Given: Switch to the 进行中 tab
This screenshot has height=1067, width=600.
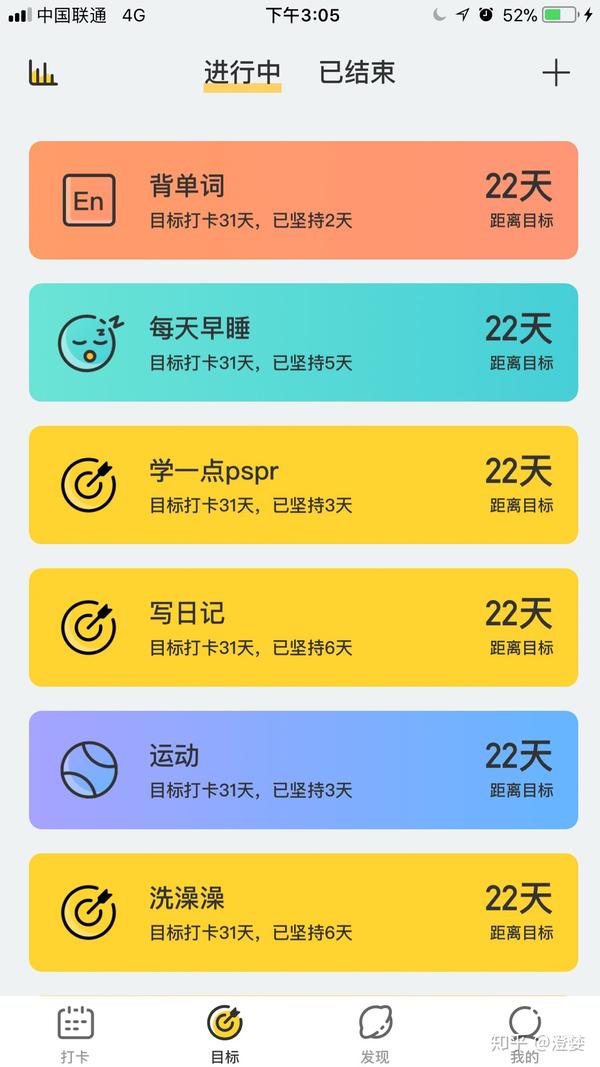Looking at the screenshot, I should click(x=242, y=72).
